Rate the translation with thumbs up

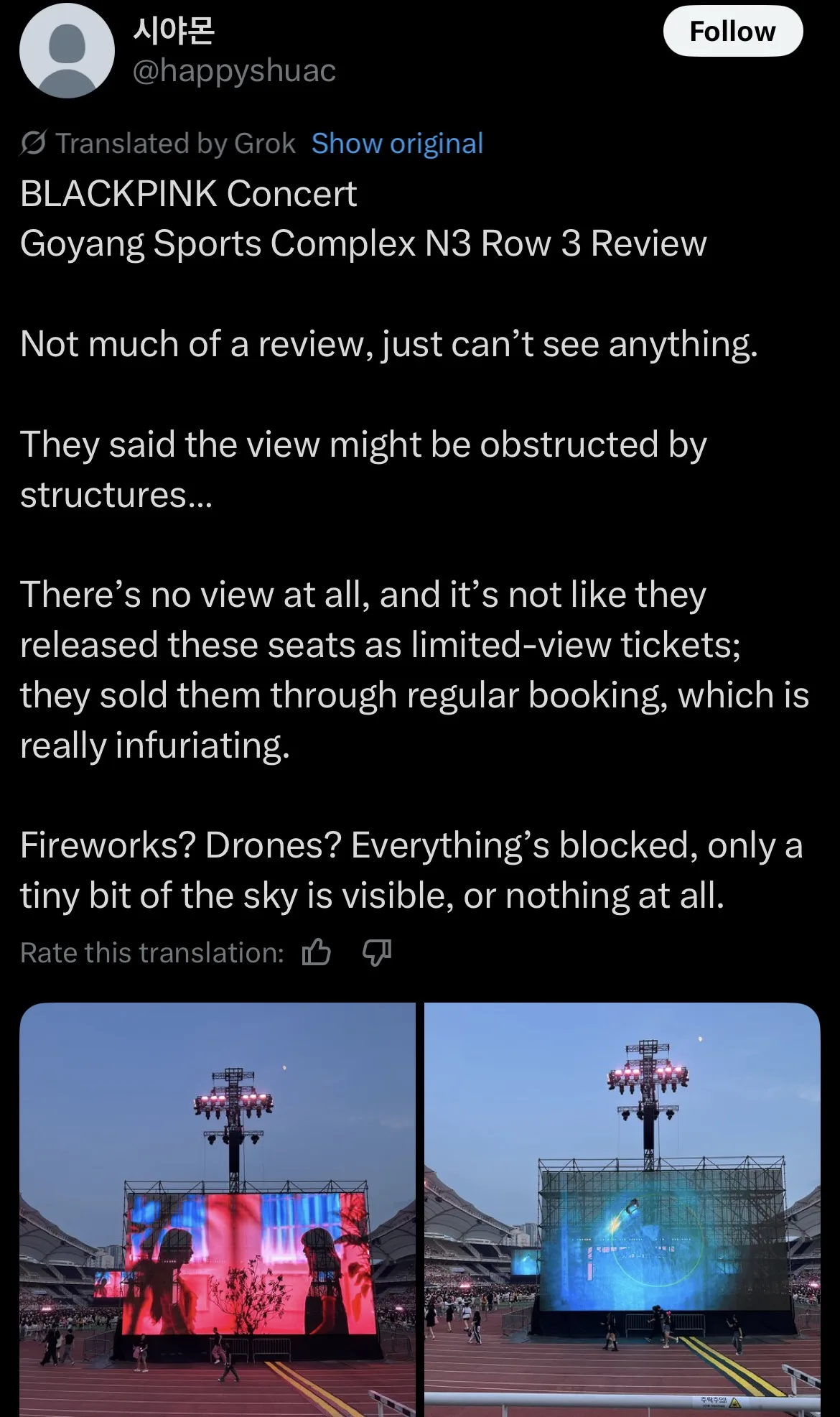(316, 952)
